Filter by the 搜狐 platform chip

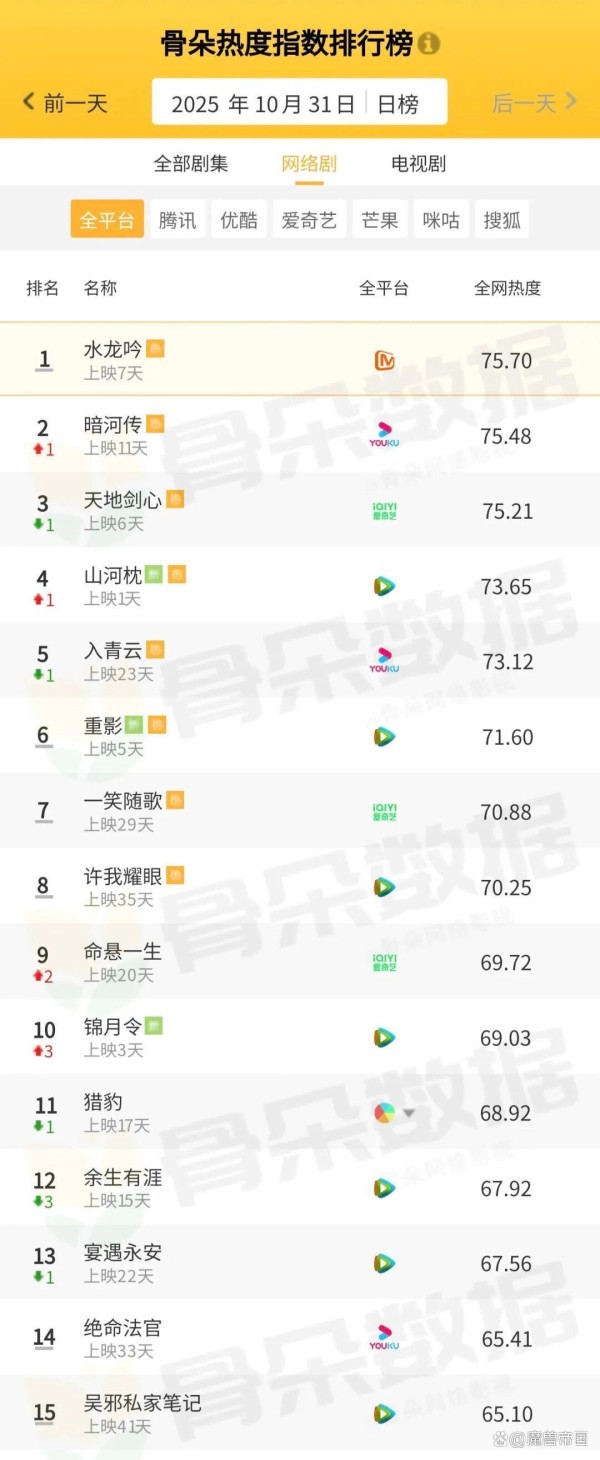[502, 220]
